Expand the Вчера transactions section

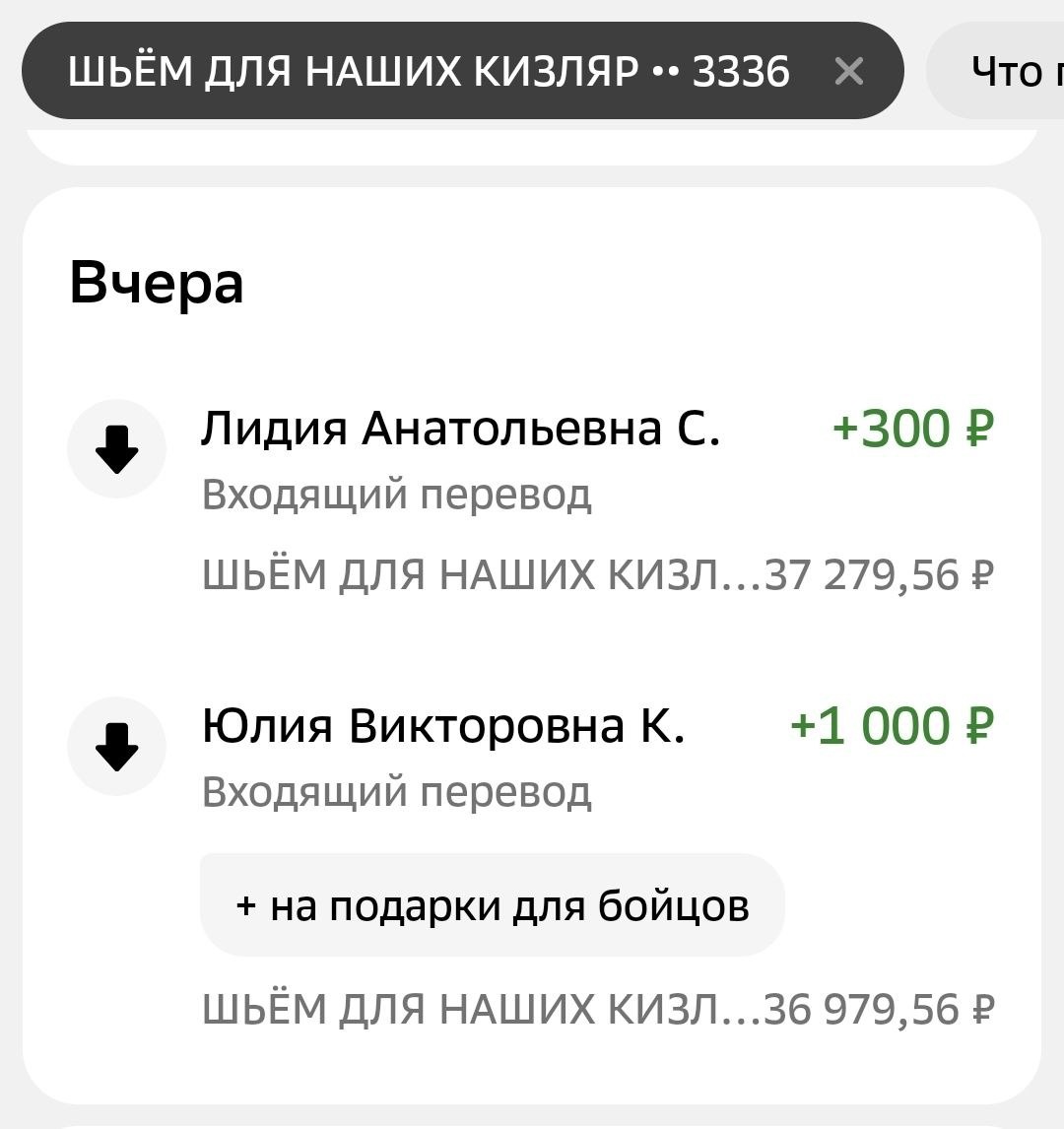tap(158, 284)
